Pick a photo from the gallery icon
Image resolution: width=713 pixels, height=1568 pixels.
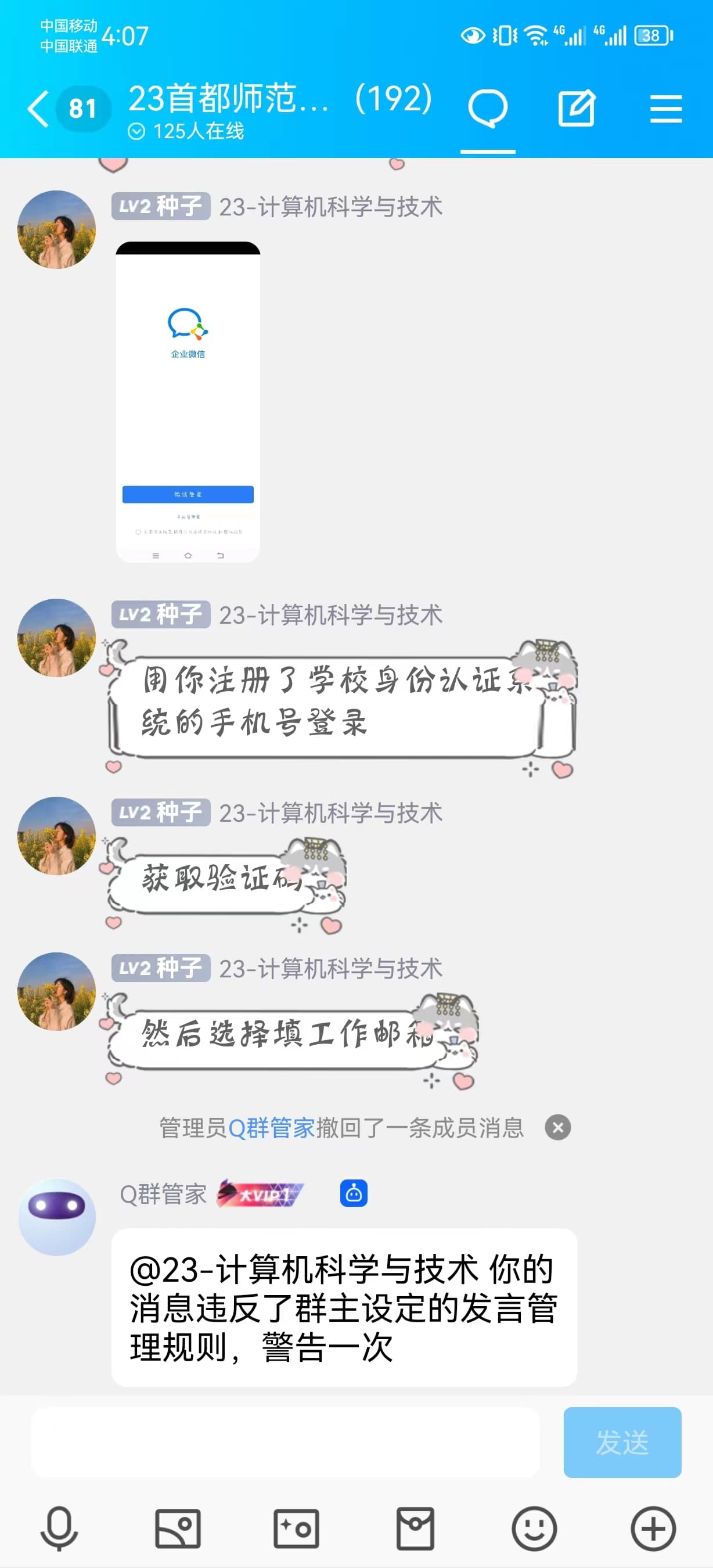[x=178, y=1528]
